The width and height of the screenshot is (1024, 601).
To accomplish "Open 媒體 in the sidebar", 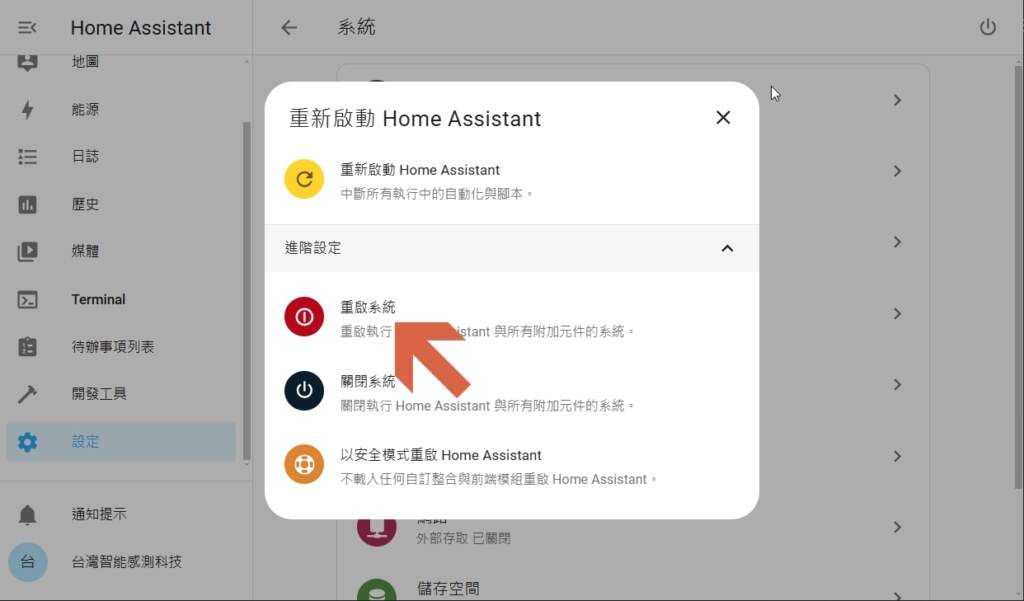I will tap(85, 252).
